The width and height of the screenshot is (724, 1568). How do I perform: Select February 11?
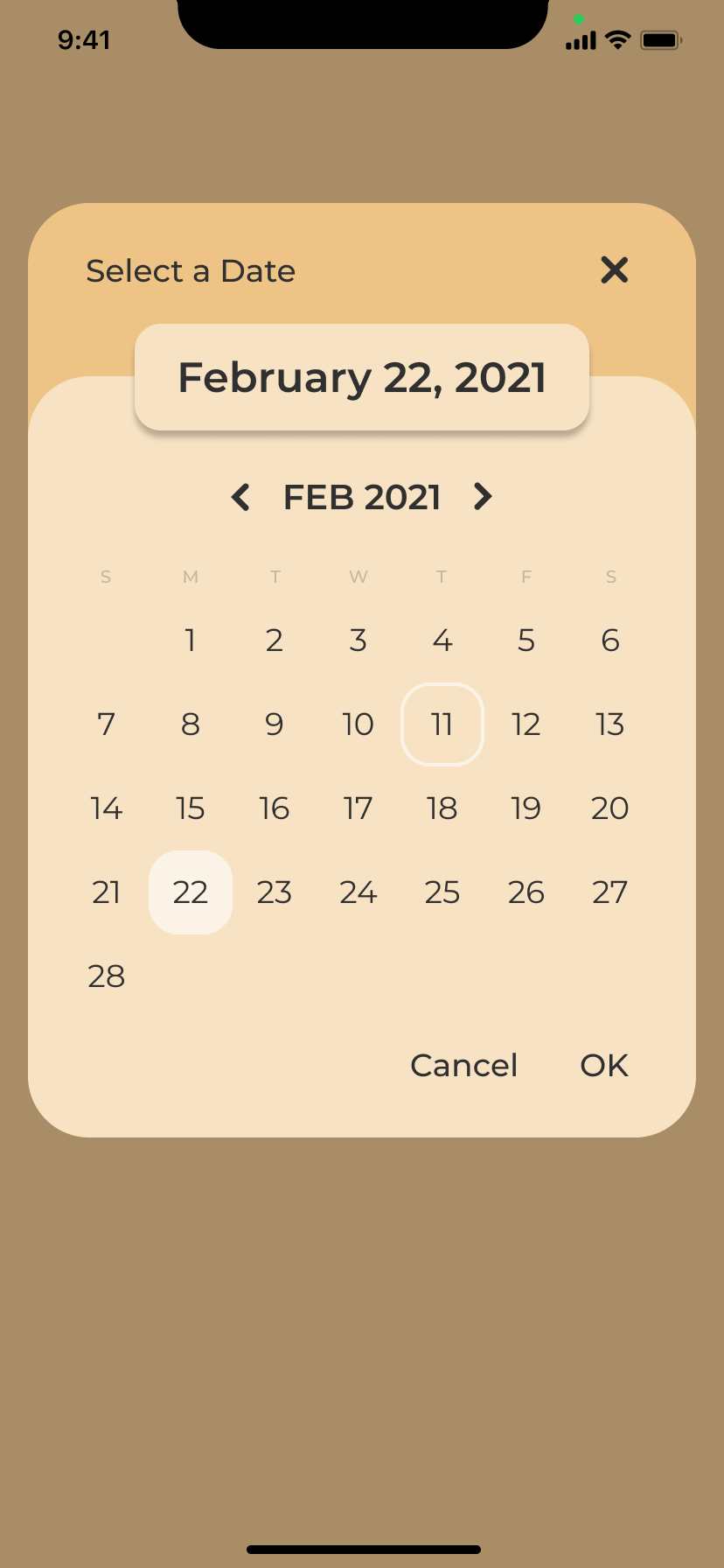[442, 724]
